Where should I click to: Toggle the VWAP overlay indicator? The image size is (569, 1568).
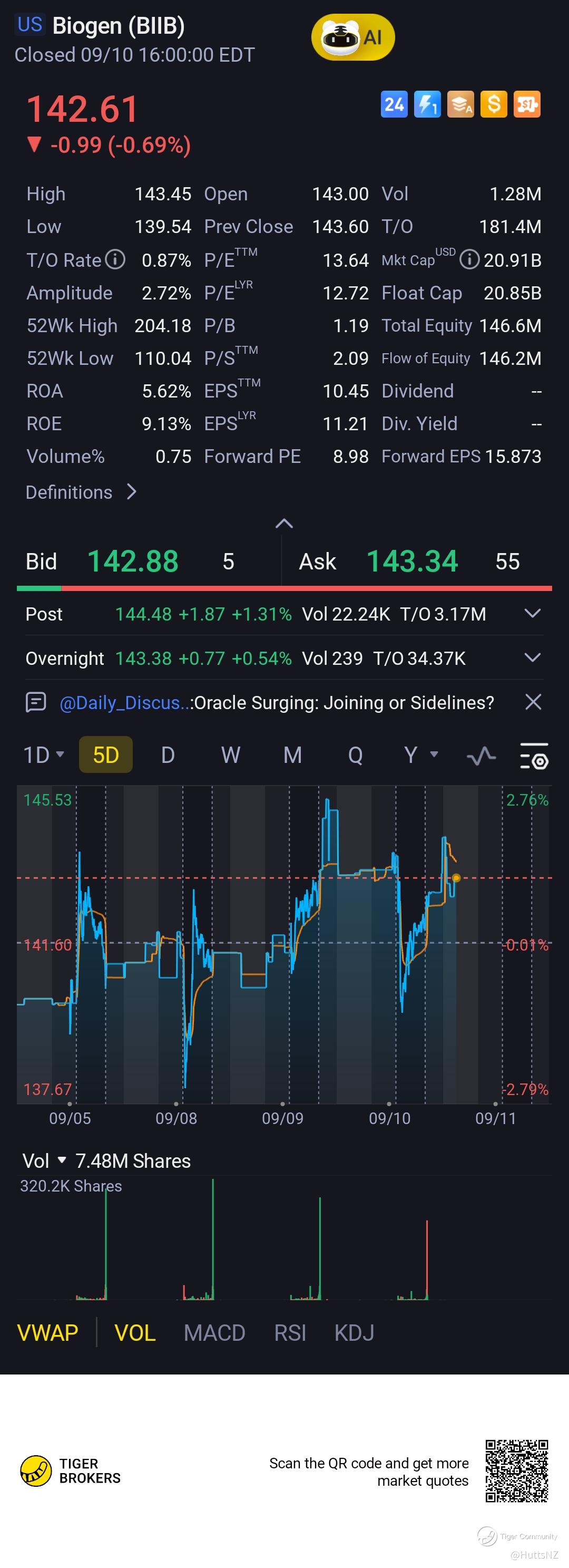pos(47,1332)
